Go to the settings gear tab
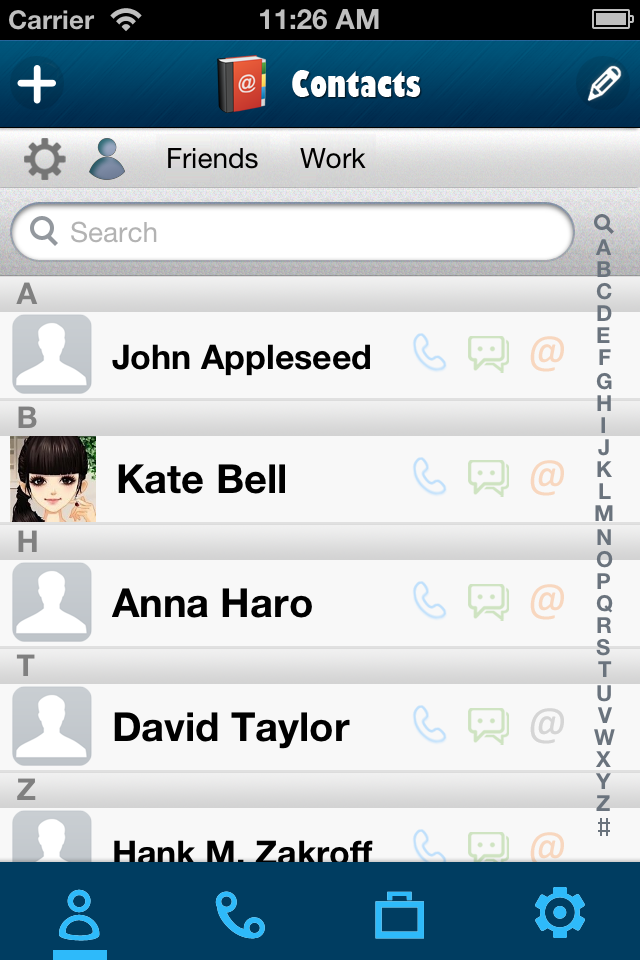The image size is (640, 960). 559,913
